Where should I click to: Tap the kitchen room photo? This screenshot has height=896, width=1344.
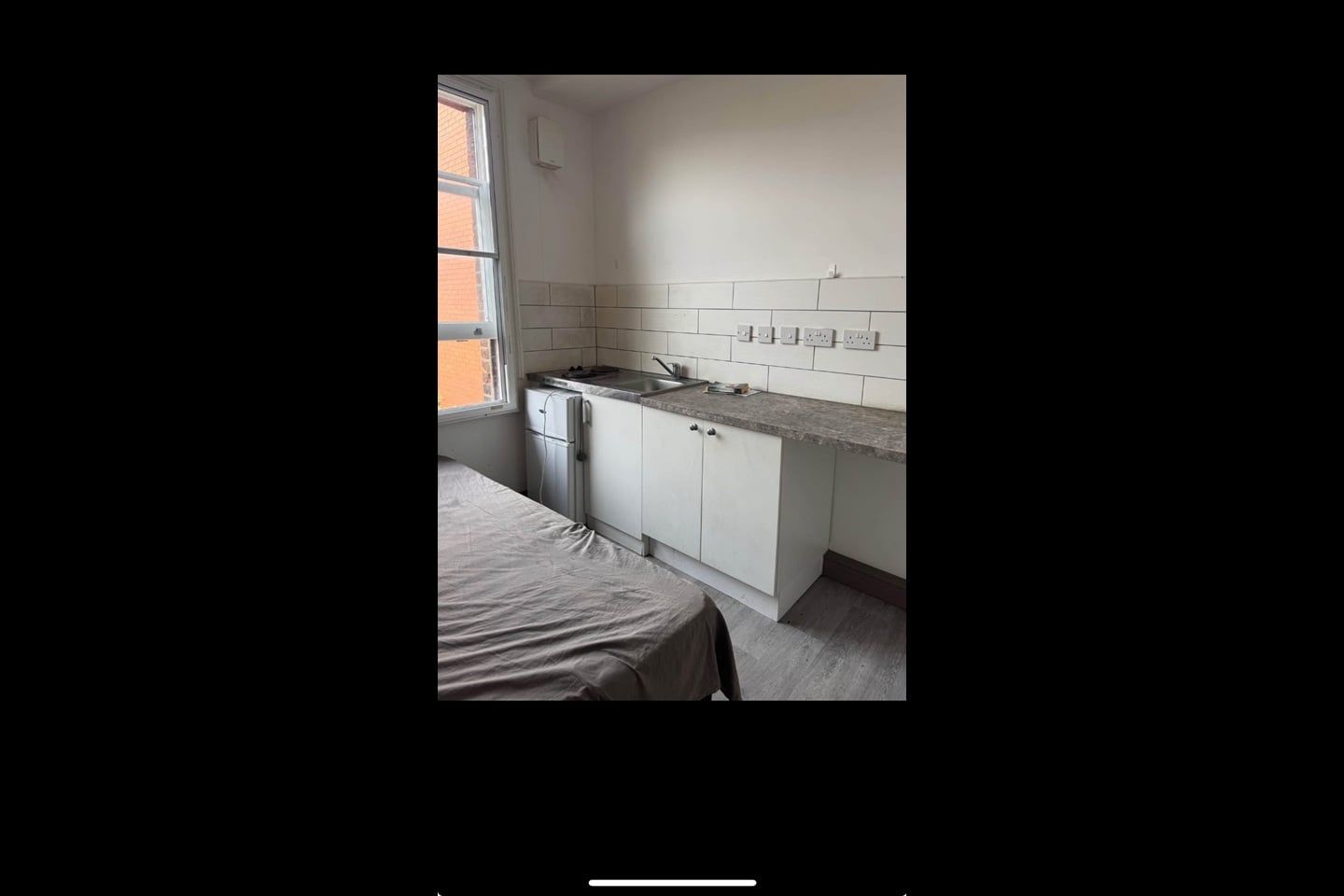[x=671, y=386]
